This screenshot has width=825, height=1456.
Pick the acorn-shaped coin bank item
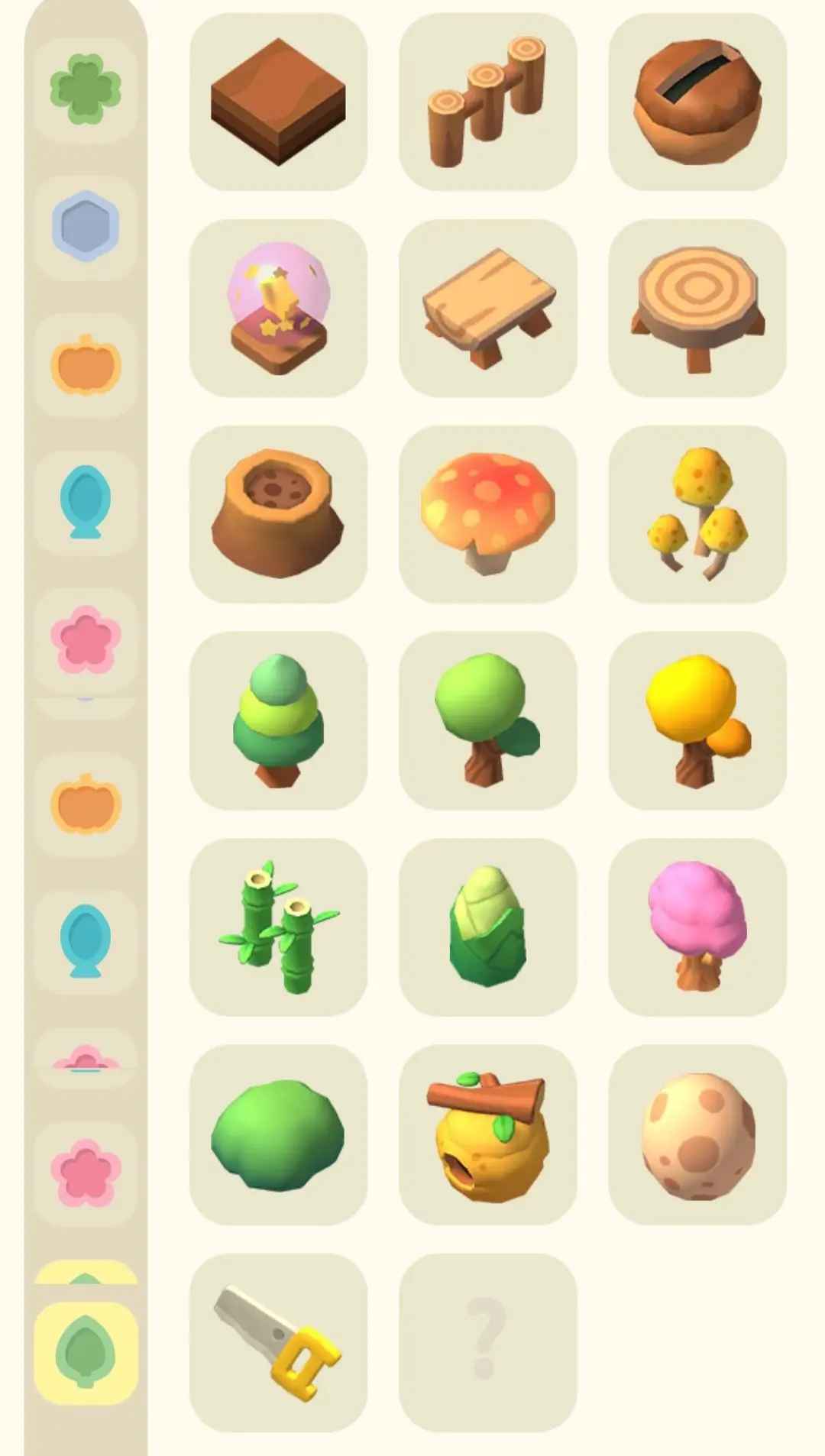(697, 102)
